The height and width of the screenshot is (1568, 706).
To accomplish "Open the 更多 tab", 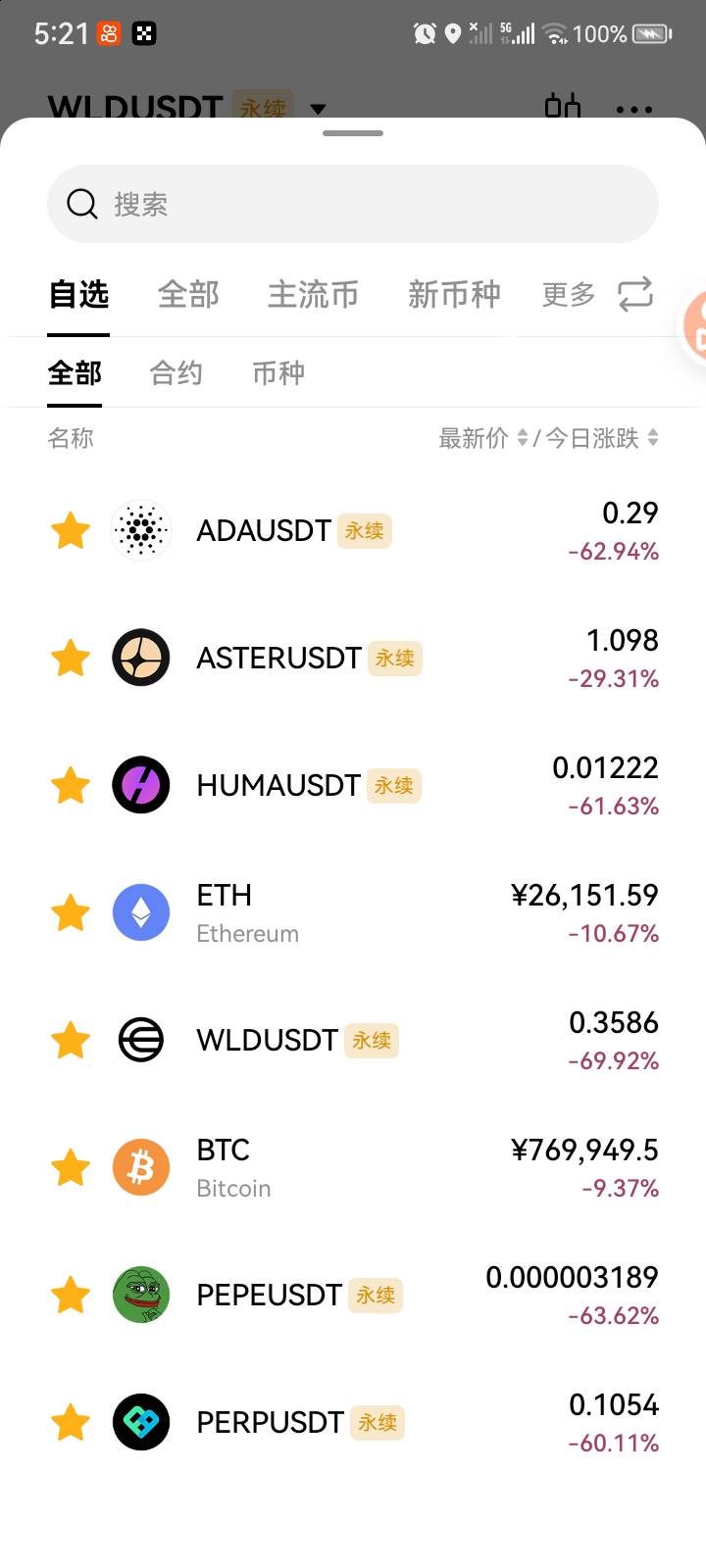I will pos(569,294).
